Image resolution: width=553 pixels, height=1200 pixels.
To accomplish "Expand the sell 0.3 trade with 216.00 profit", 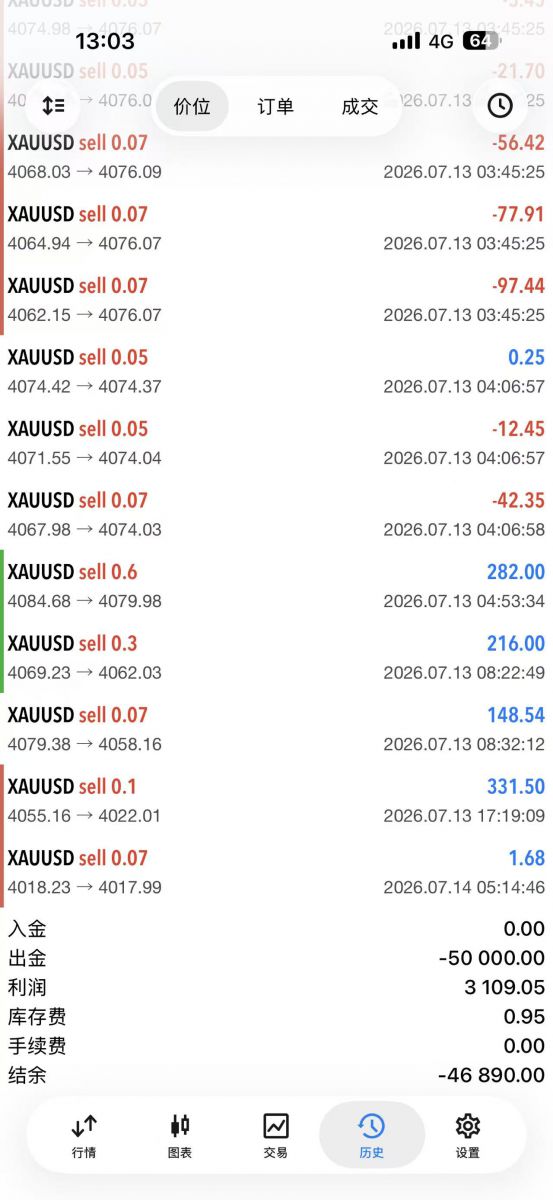I will (276, 657).
